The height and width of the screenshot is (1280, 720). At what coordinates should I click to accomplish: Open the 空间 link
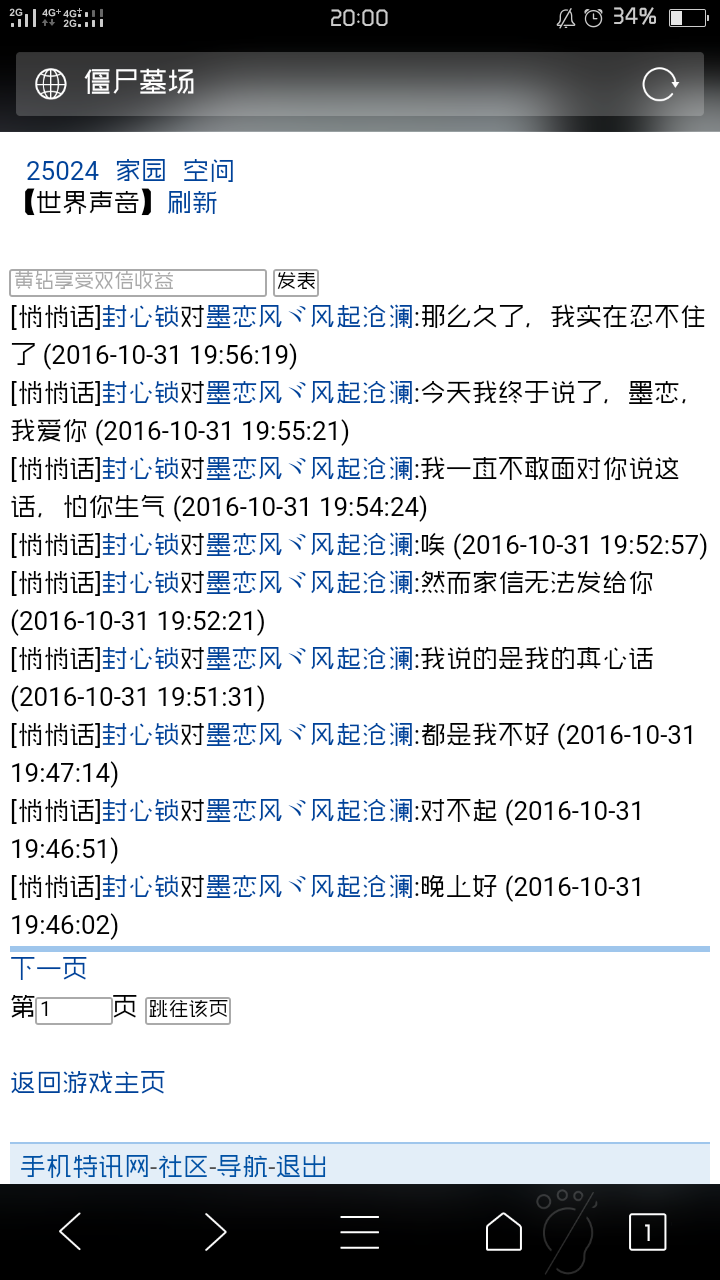click(208, 171)
